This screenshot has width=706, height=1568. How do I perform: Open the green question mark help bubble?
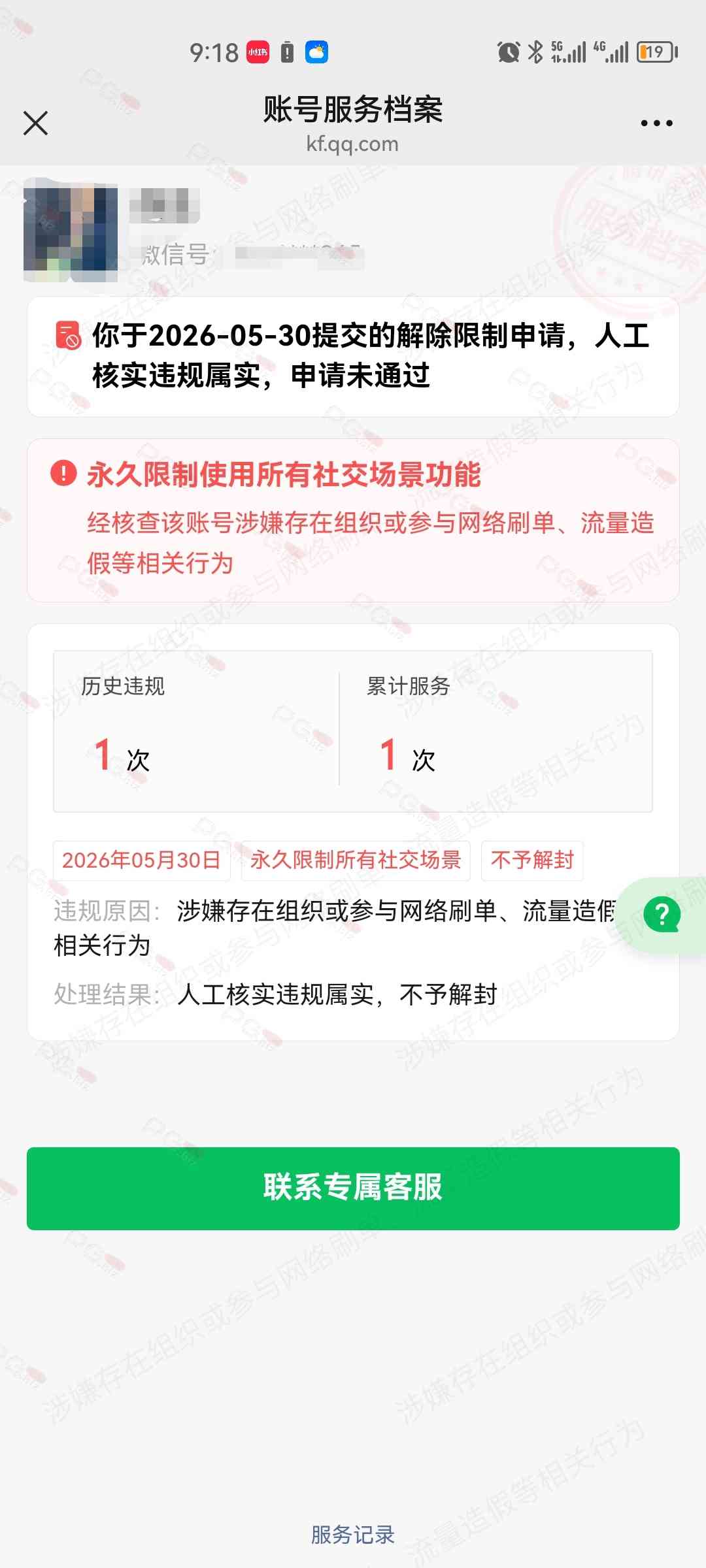click(662, 915)
